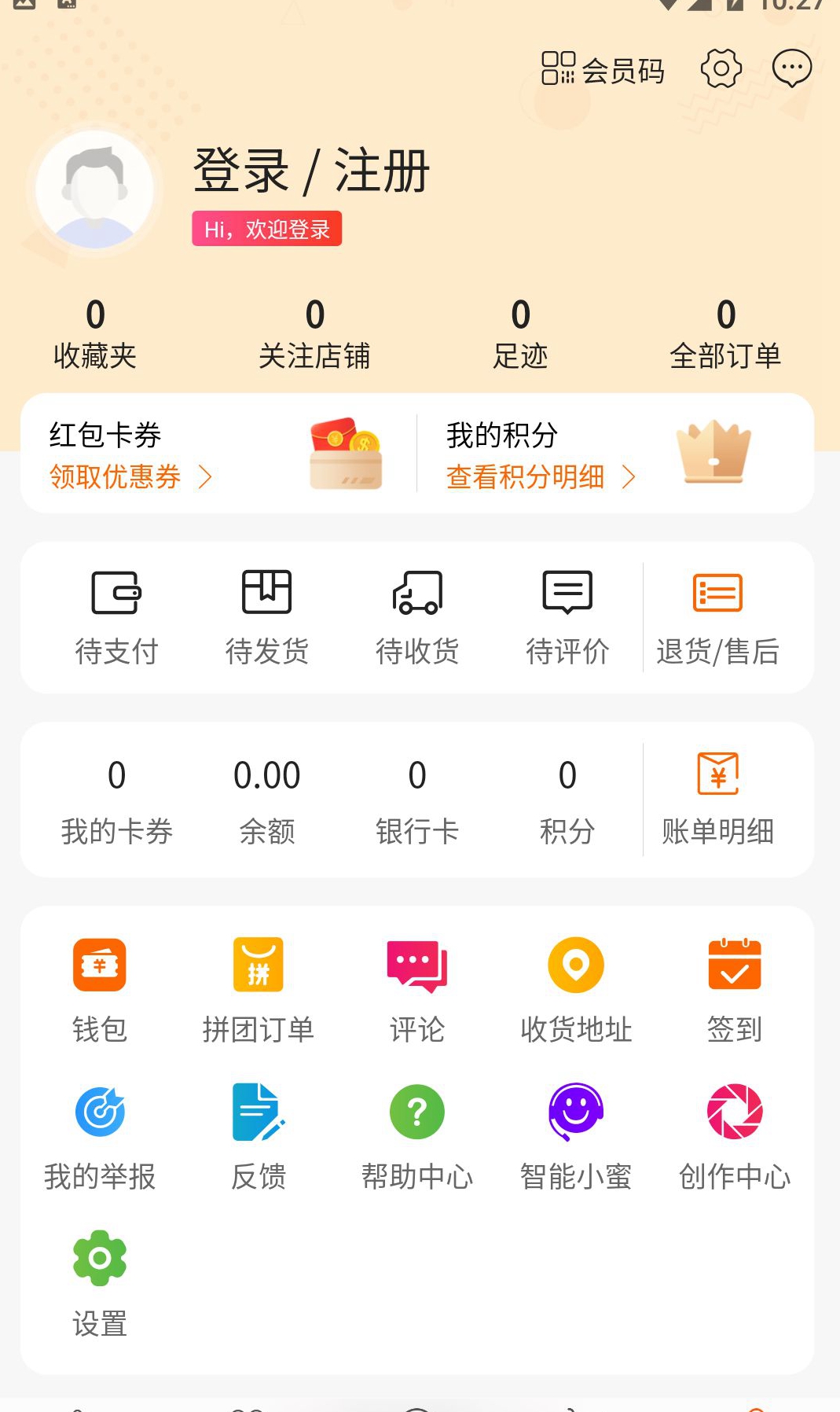
Task: Open the pink 评论 comments icon
Action: pos(416,967)
